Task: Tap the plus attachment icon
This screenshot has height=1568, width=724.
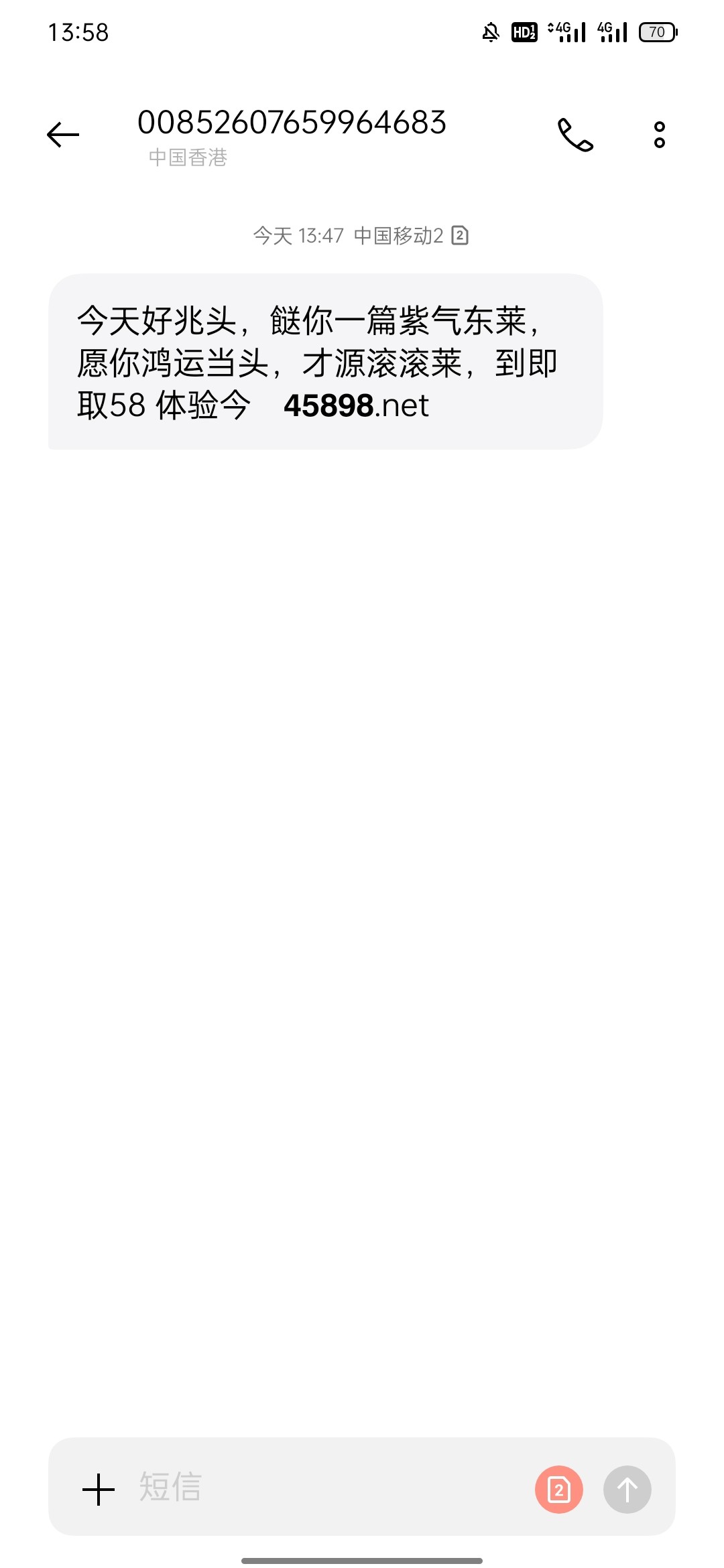Action: [x=99, y=1489]
